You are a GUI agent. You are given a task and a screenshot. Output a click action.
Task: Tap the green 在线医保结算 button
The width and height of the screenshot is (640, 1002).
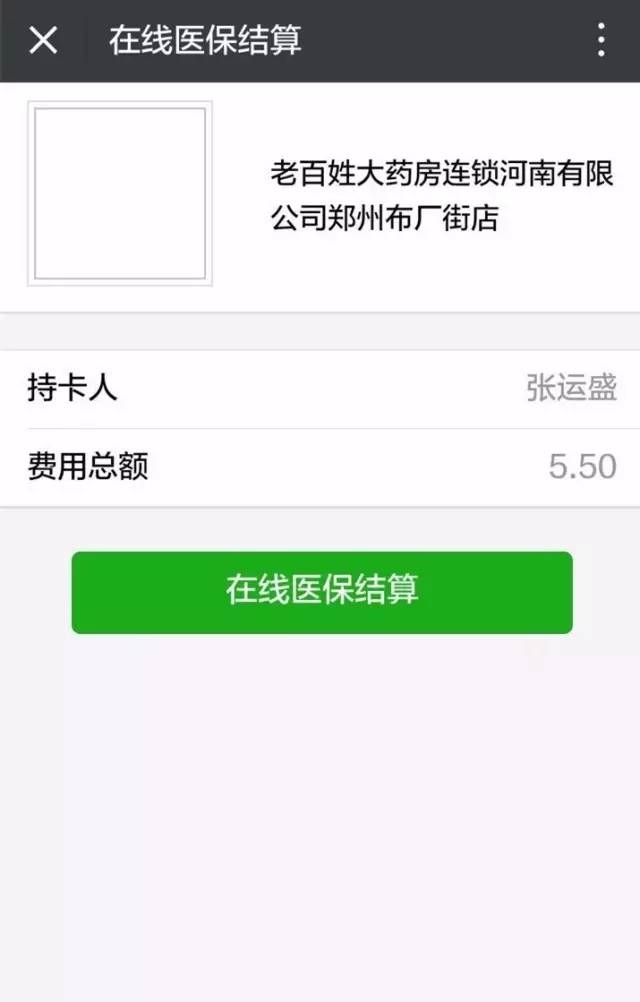pos(321,592)
